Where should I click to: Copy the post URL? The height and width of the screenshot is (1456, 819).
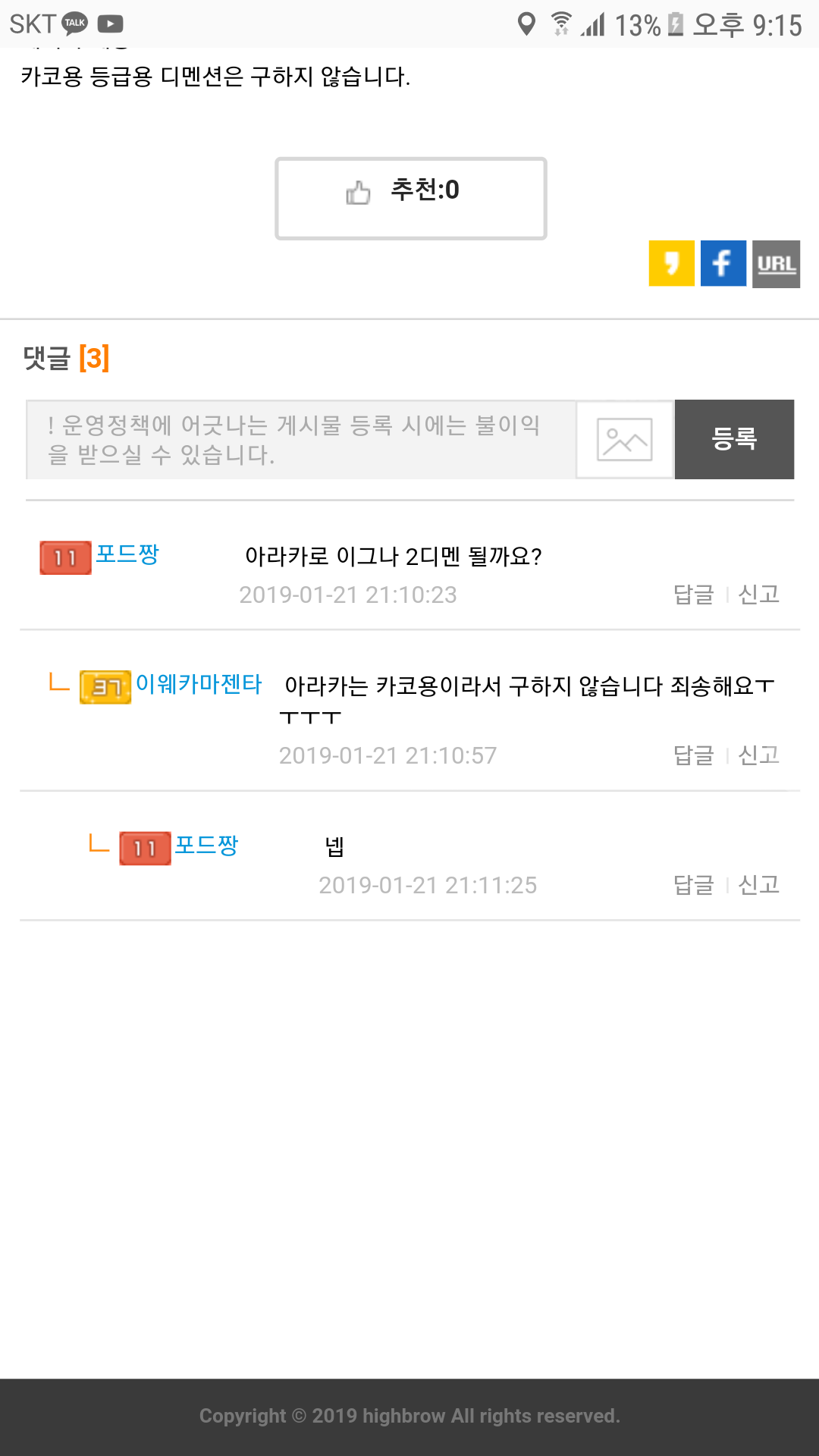pos(776,264)
